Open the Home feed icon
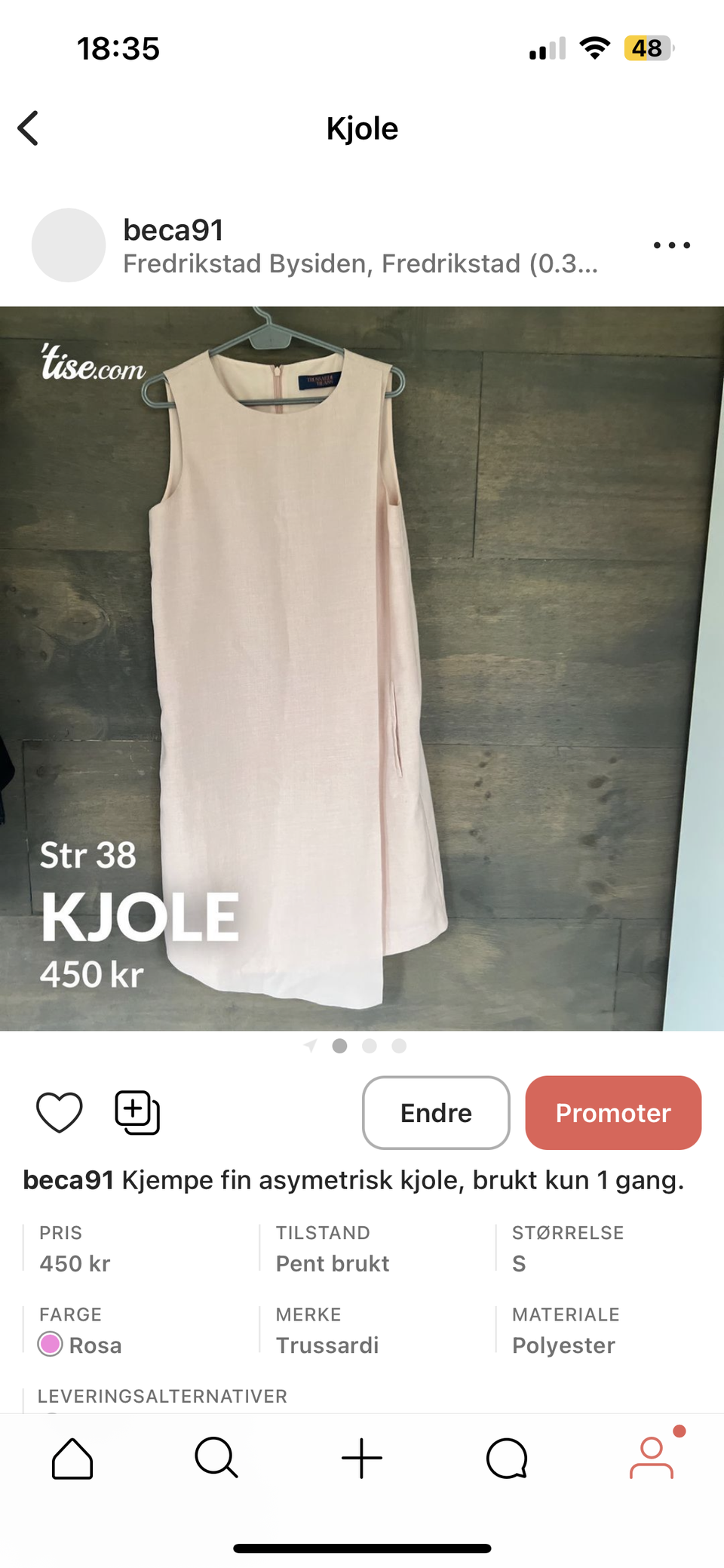 pyautogui.click(x=72, y=1458)
